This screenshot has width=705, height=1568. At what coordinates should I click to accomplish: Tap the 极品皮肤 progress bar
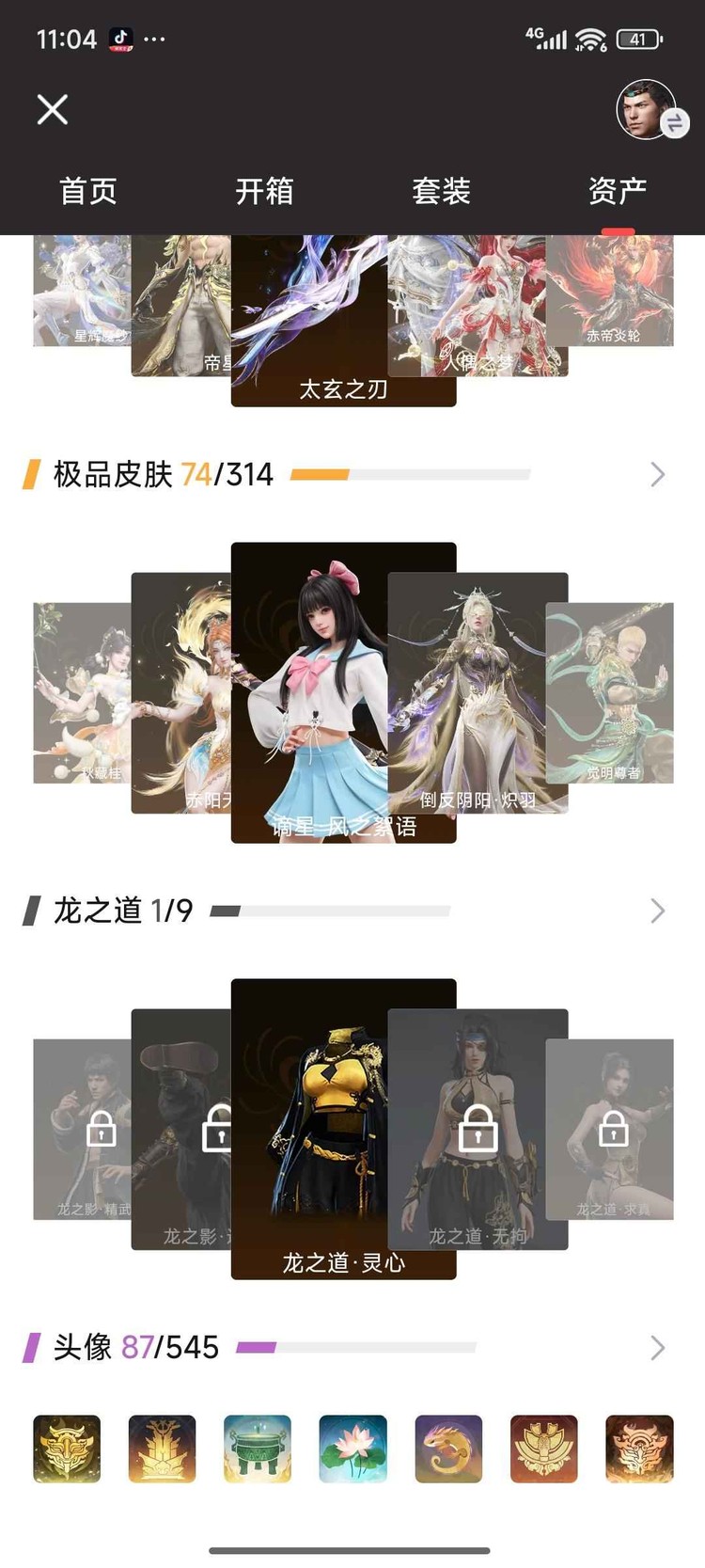point(412,475)
